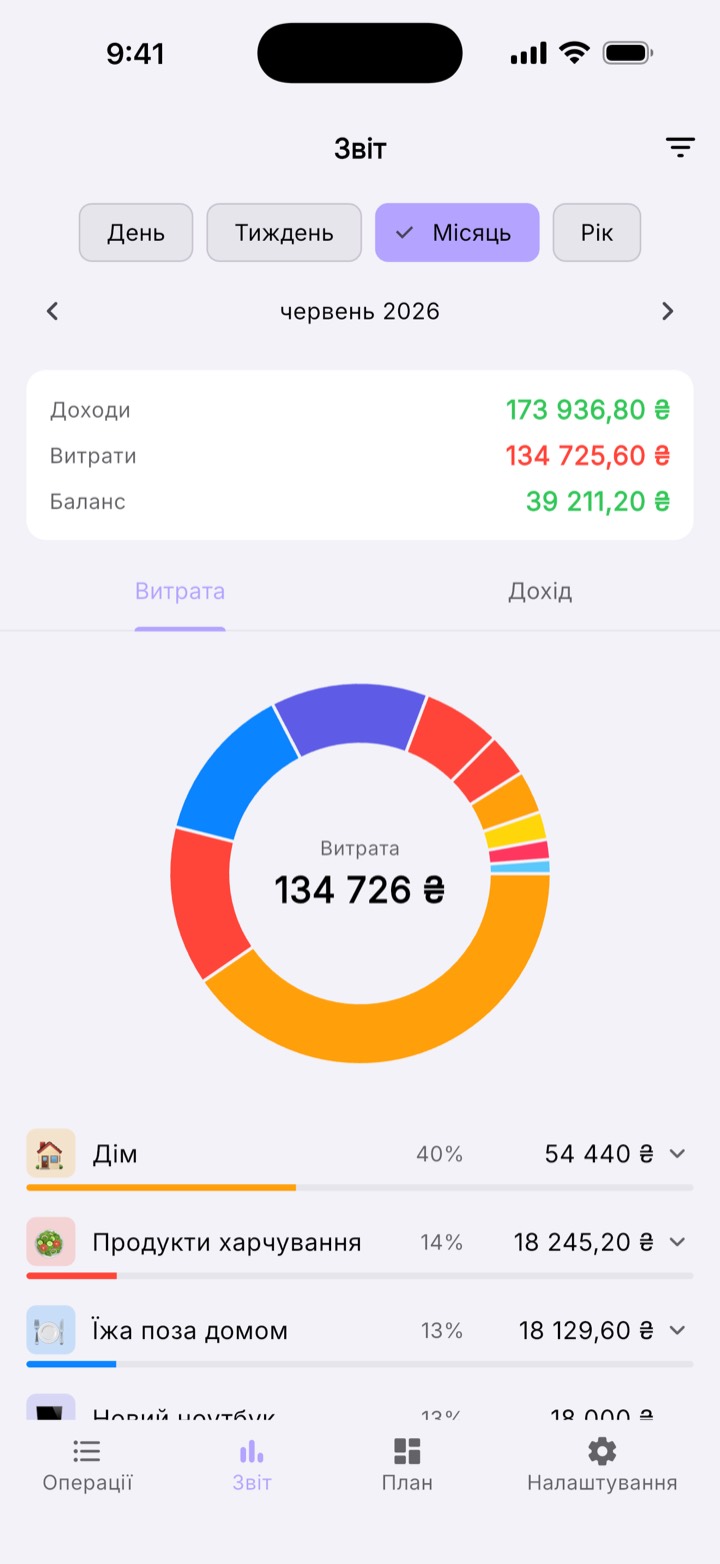Select the Тиждень period chip
This screenshot has height=1564, width=720.
coord(284,233)
